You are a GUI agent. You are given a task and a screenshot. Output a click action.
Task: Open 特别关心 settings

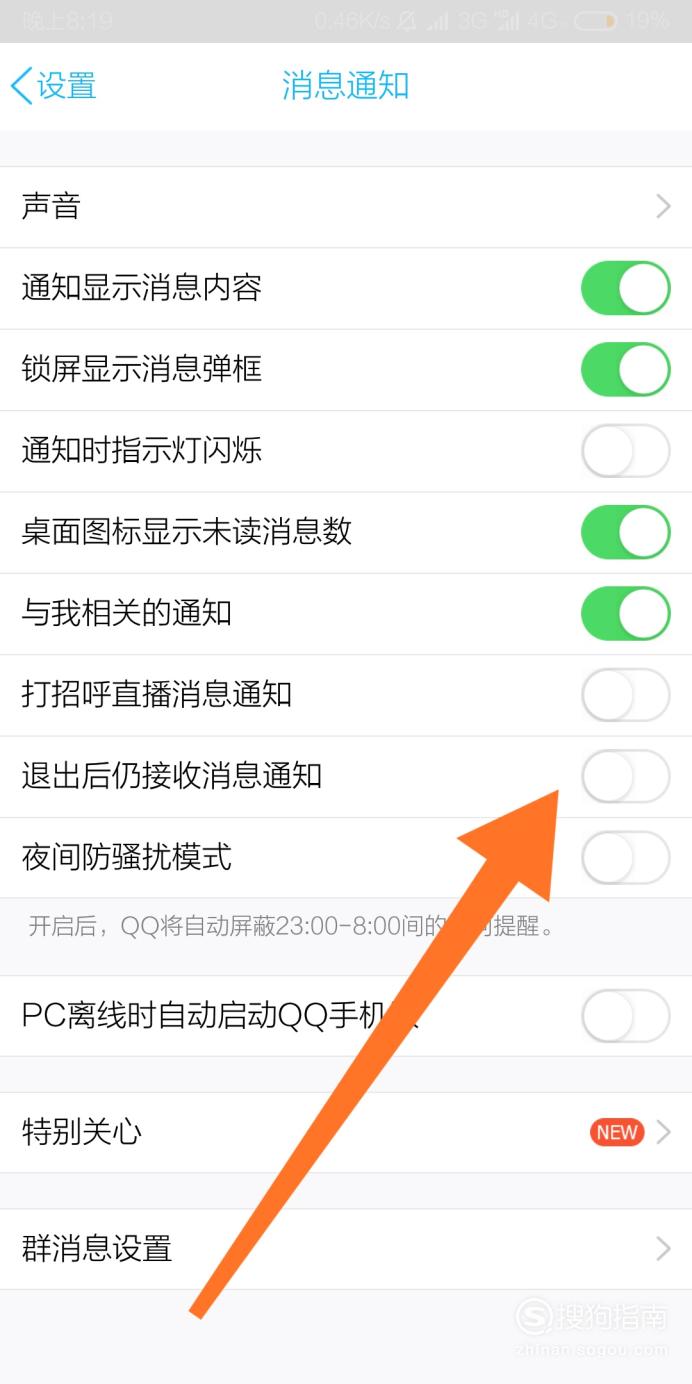pos(346,1133)
